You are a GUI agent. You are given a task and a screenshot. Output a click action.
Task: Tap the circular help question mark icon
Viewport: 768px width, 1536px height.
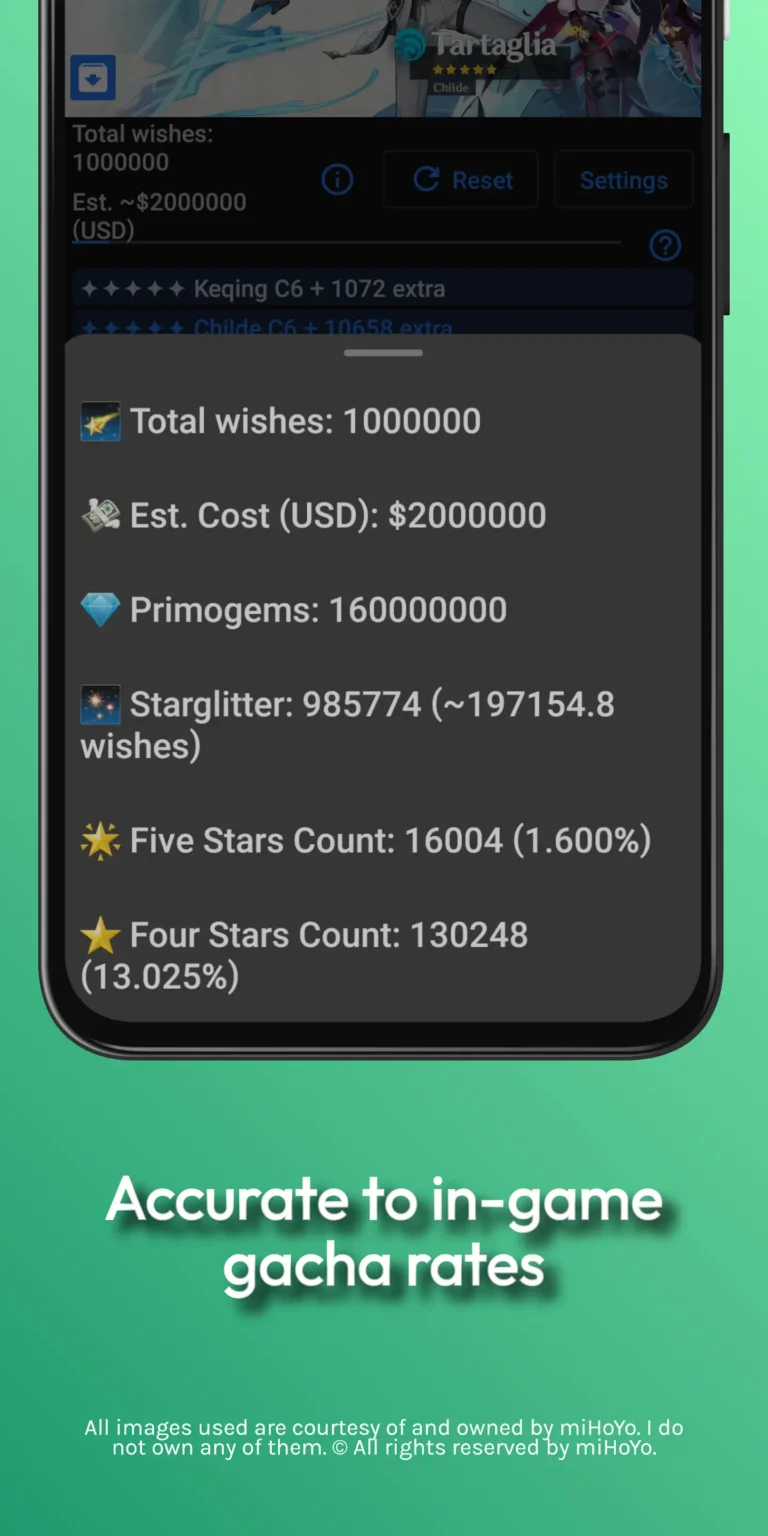click(665, 246)
